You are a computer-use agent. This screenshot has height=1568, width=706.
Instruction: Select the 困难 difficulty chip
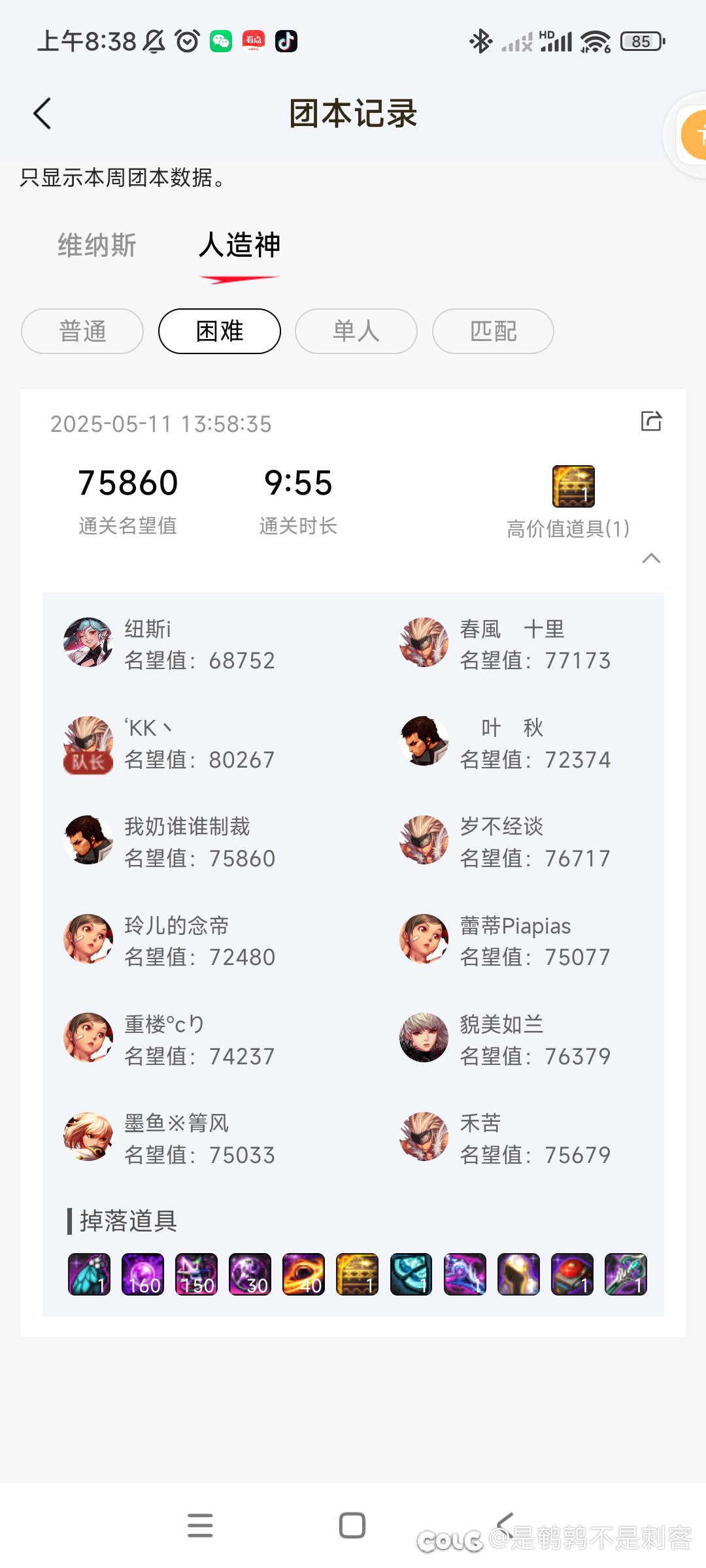tap(220, 331)
